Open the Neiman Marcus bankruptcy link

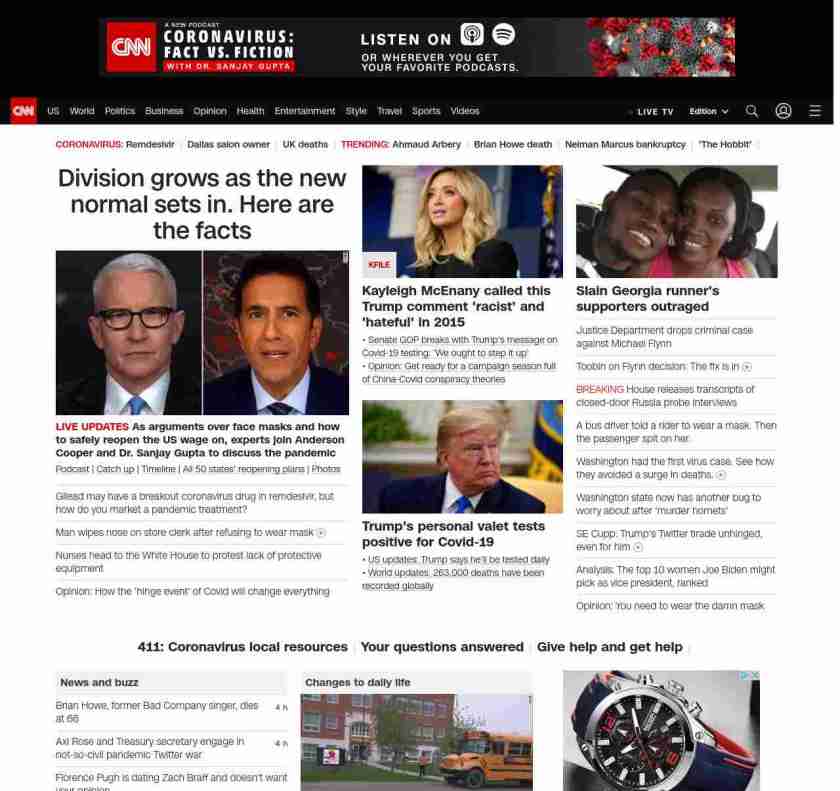[x=625, y=144]
